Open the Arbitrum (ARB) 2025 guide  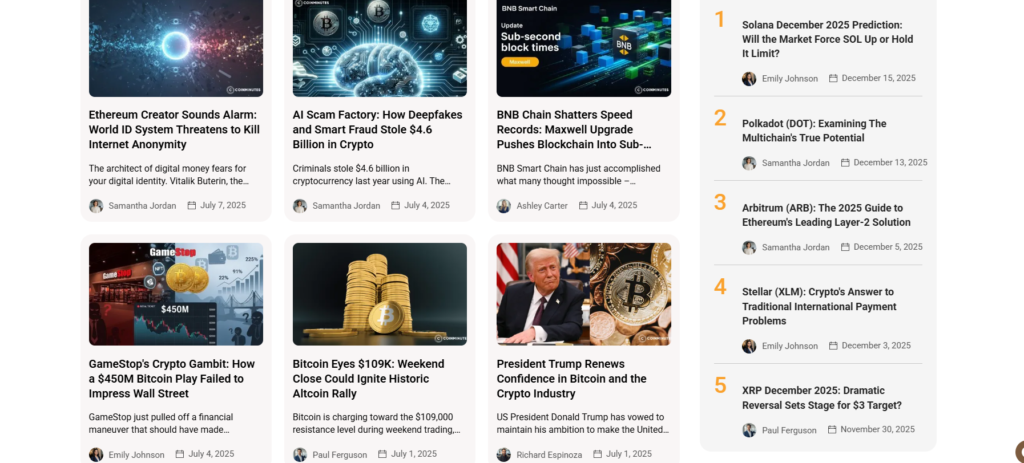pyautogui.click(x=826, y=215)
